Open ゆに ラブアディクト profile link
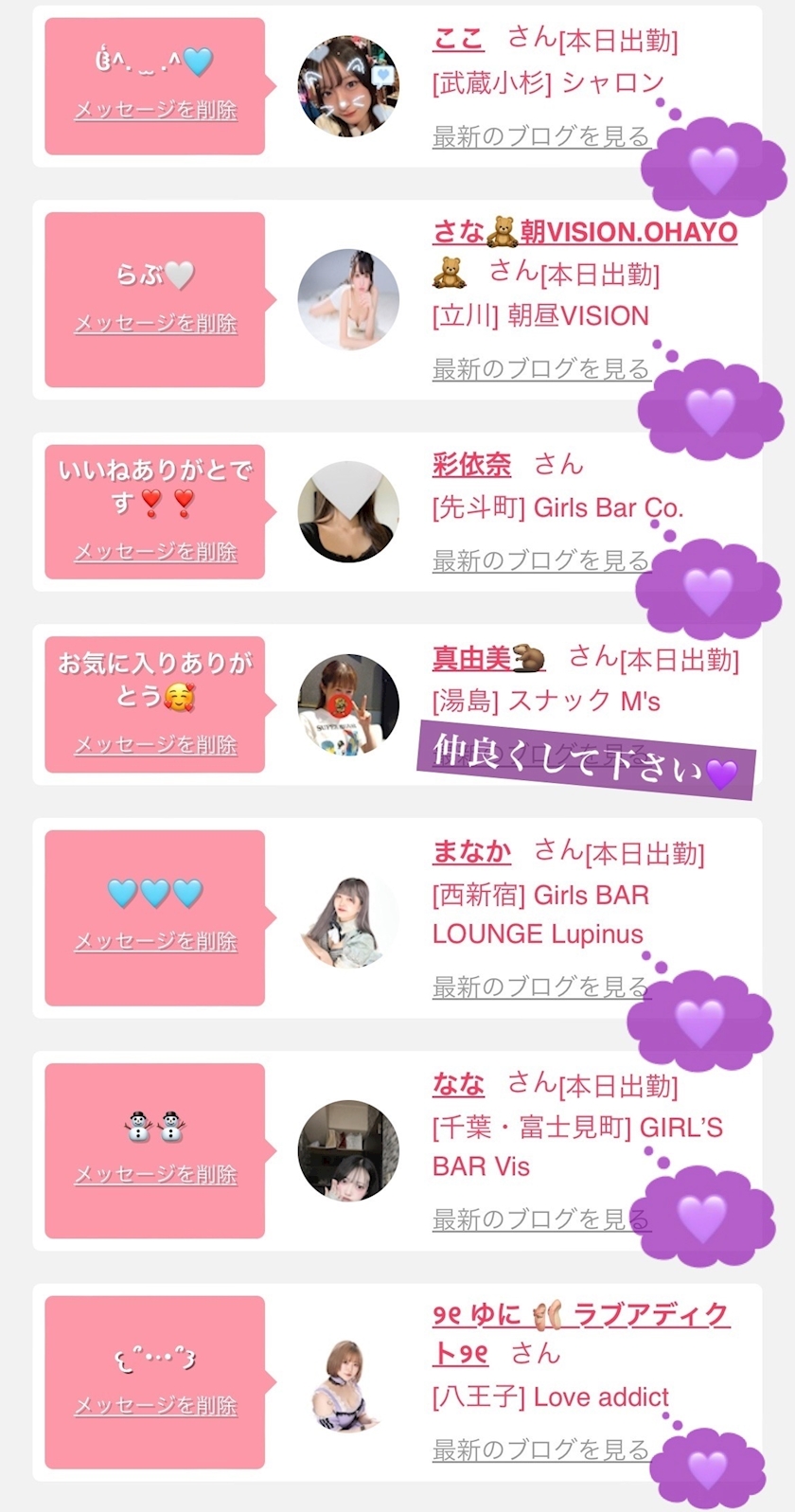 point(579,1315)
